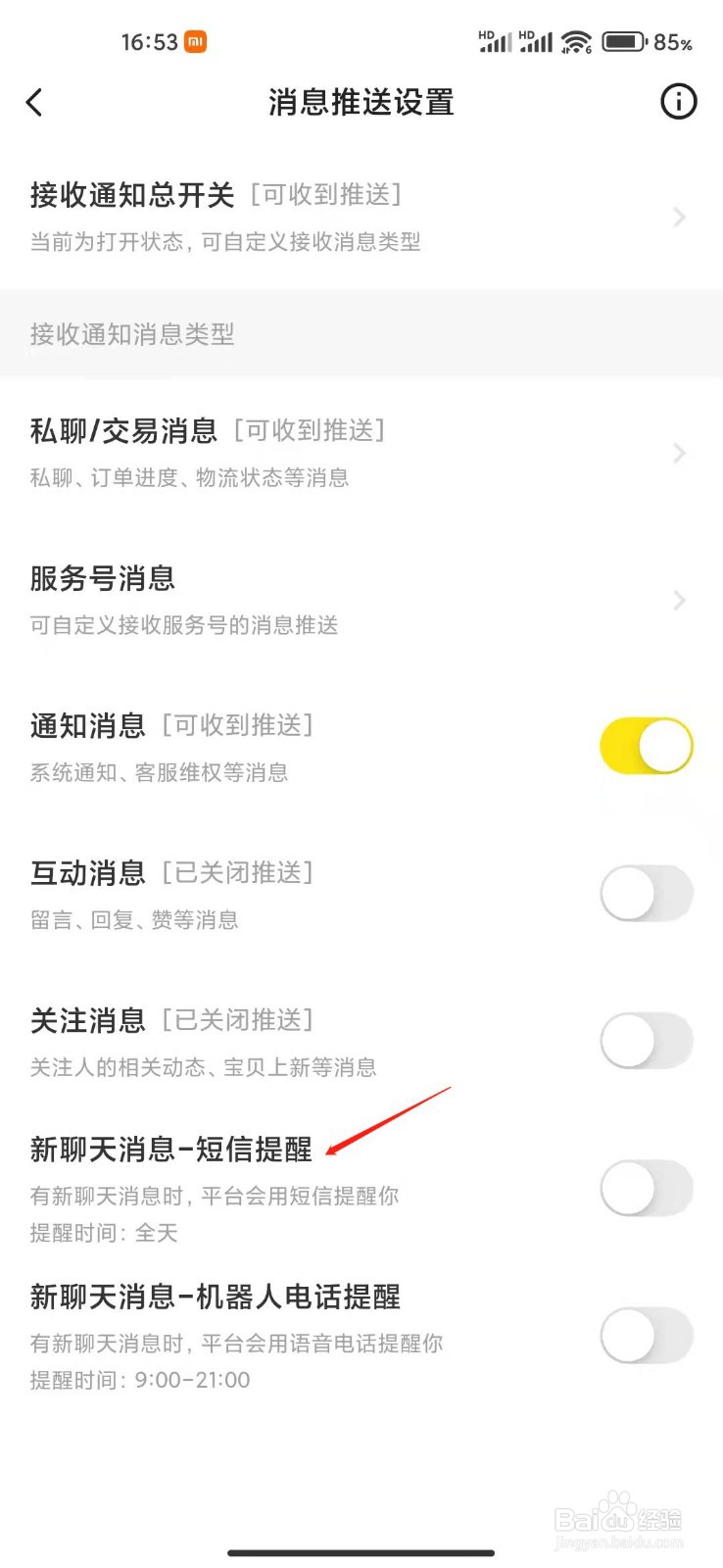Tap the second HD cellular signal icon
The height and width of the screenshot is (1568, 723).
pyautogui.click(x=535, y=41)
